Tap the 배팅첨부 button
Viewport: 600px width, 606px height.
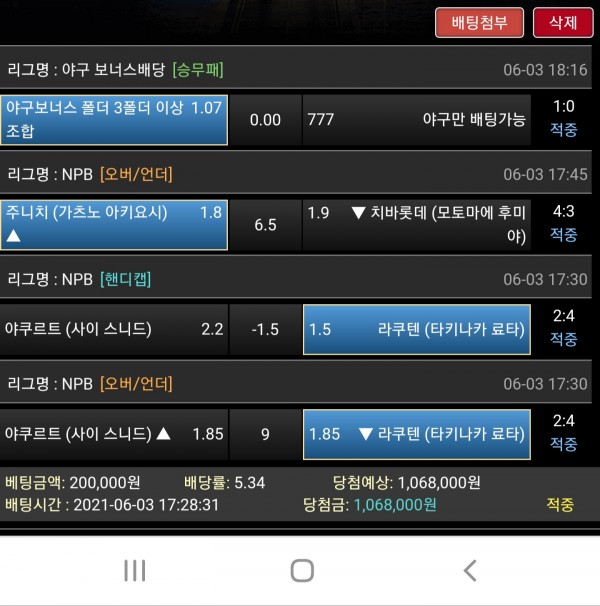(x=478, y=22)
